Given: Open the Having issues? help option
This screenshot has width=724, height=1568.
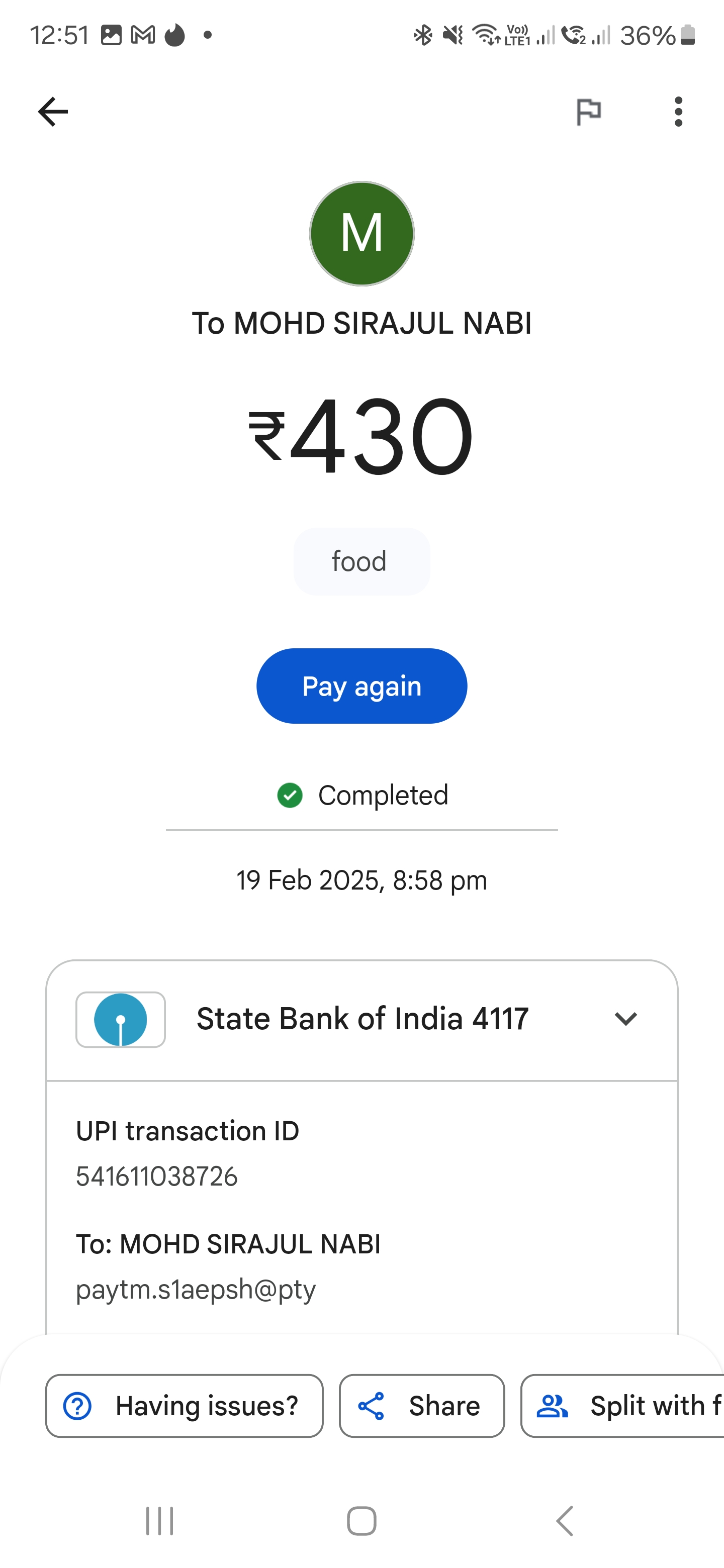Looking at the screenshot, I should point(185,1406).
